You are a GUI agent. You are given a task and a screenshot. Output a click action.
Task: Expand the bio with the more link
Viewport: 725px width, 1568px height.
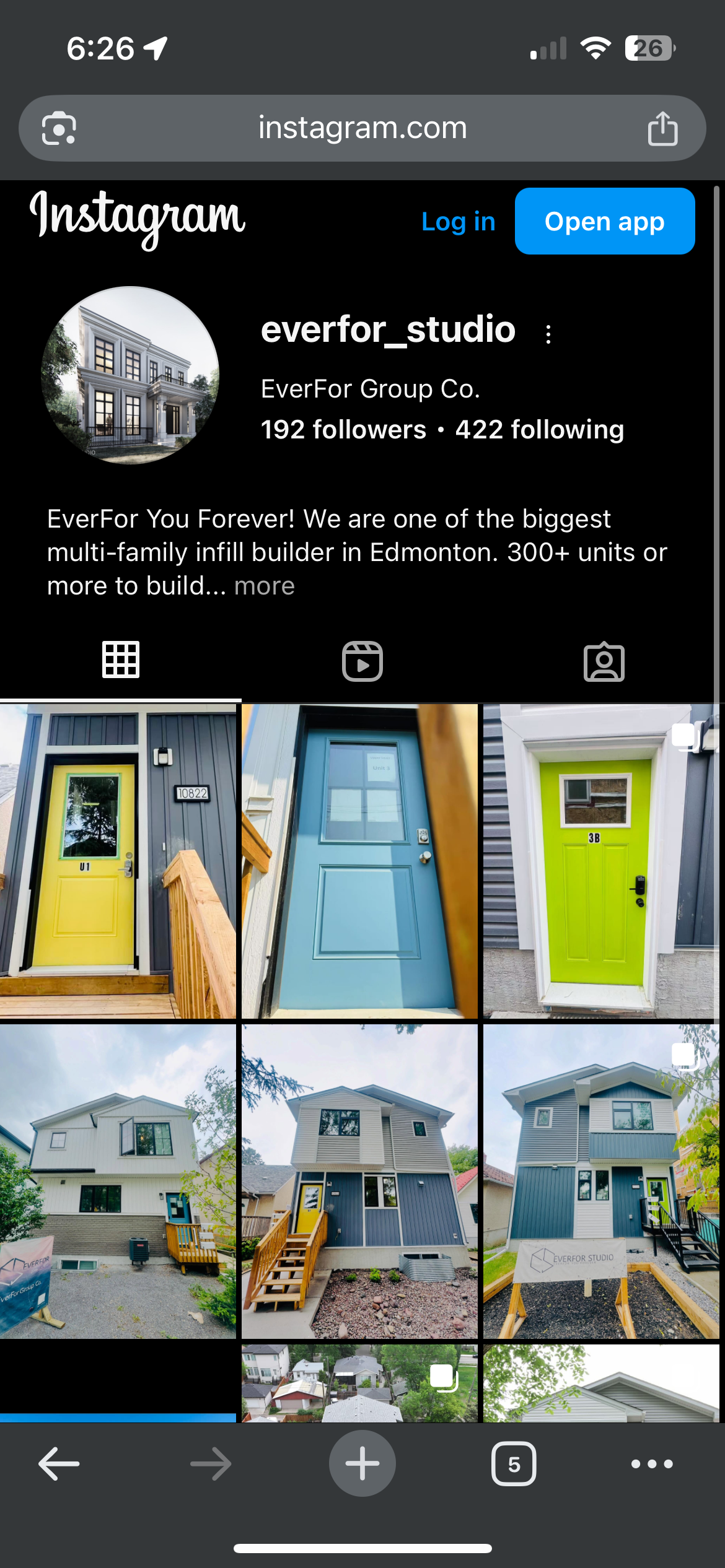point(264,586)
